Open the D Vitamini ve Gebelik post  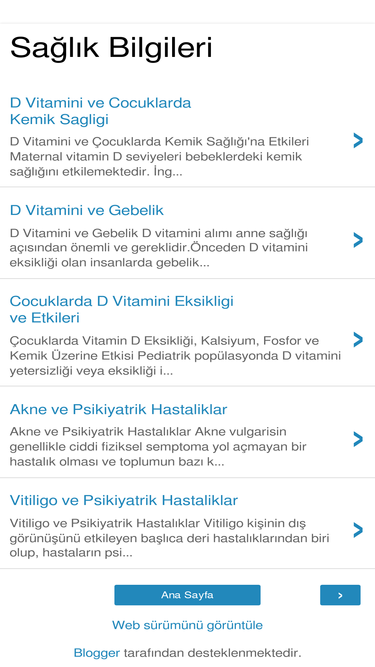[x=87, y=210]
